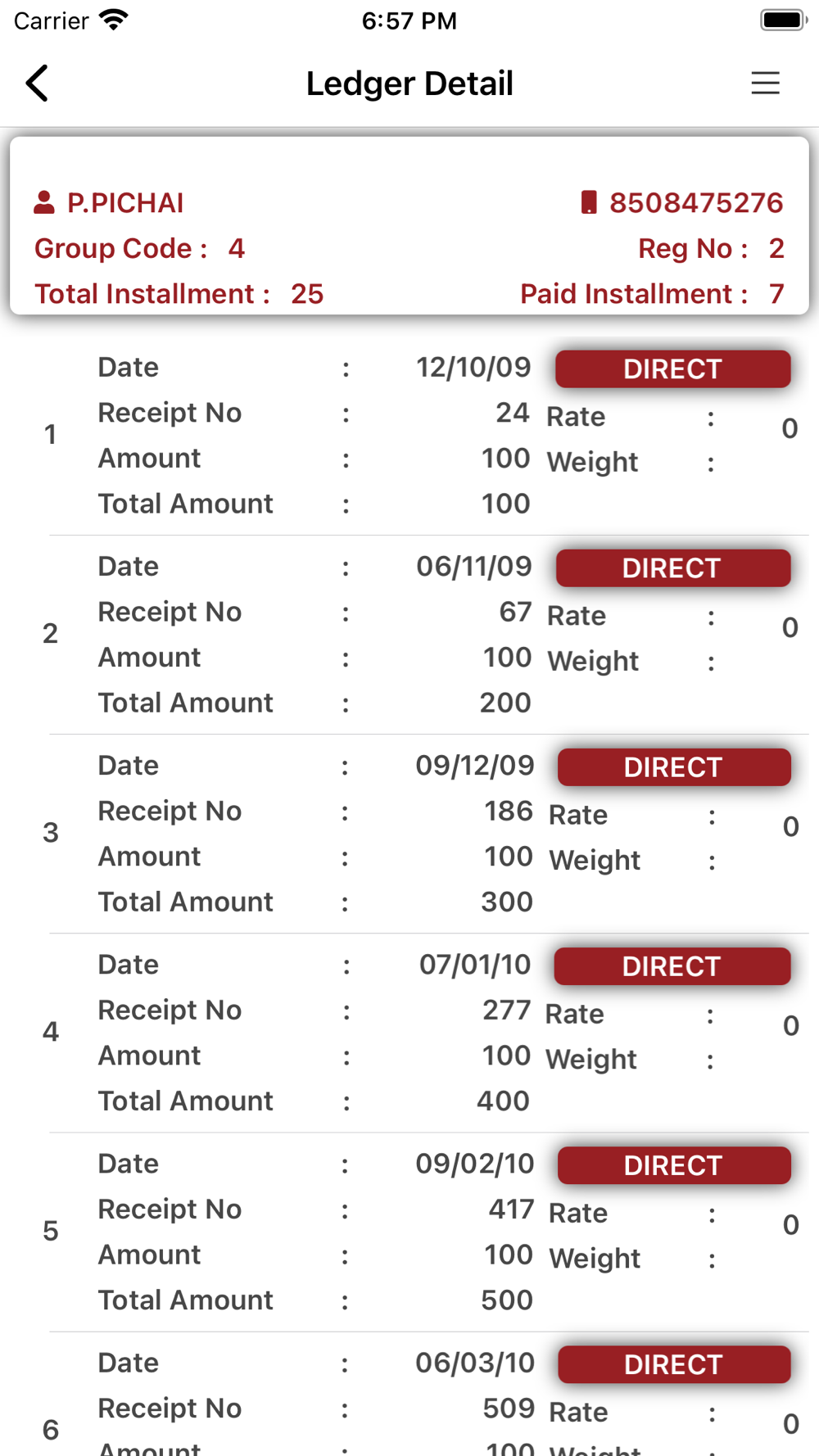Tap DIRECT button for 12/10/09 entry

(672, 369)
